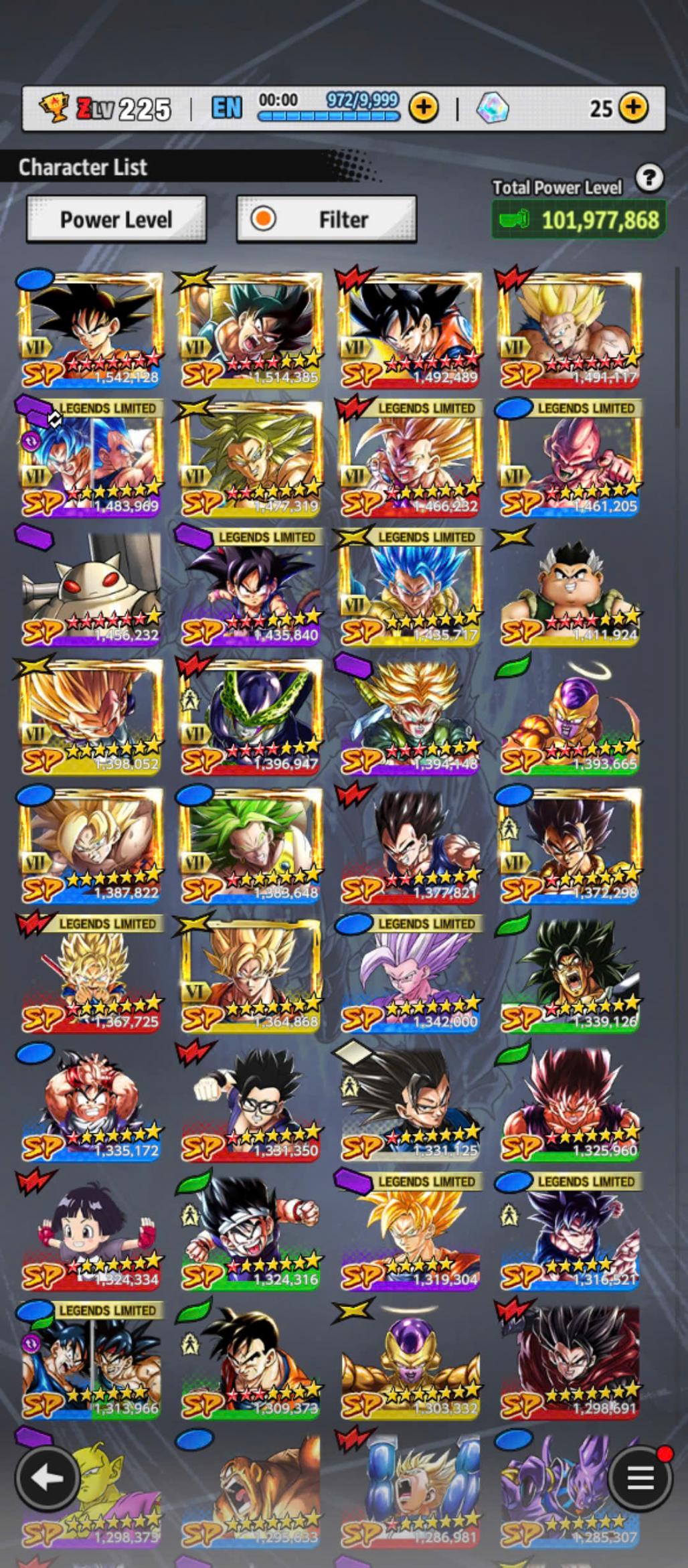The image size is (688, 1568).
Task: Go back with the arrow button
Action: point(48,1478)
